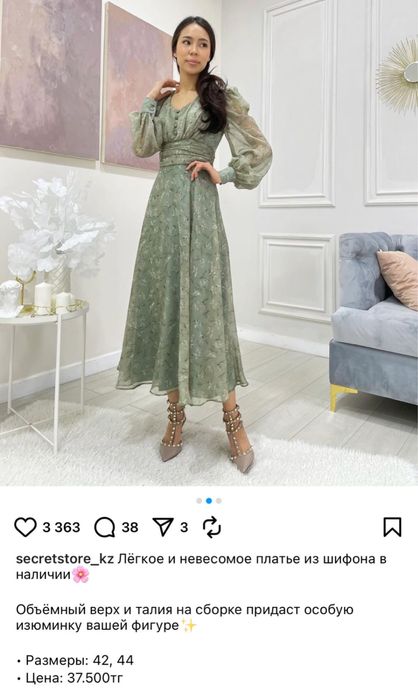Screen dimensions: 418x699
Task: Bookmark the green chiffon dress post
Action: click(392, 527)
